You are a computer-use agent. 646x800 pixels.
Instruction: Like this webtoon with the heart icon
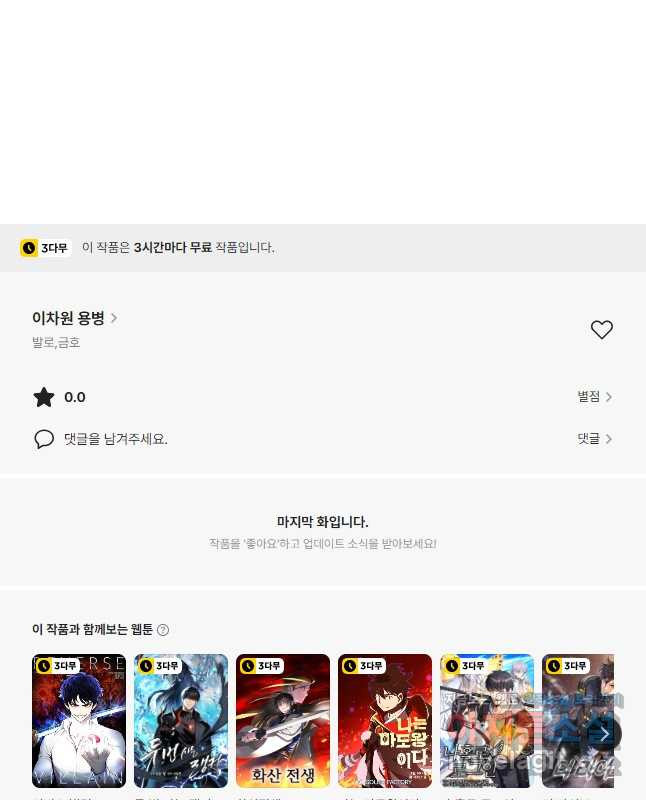[x=601, y=330]
